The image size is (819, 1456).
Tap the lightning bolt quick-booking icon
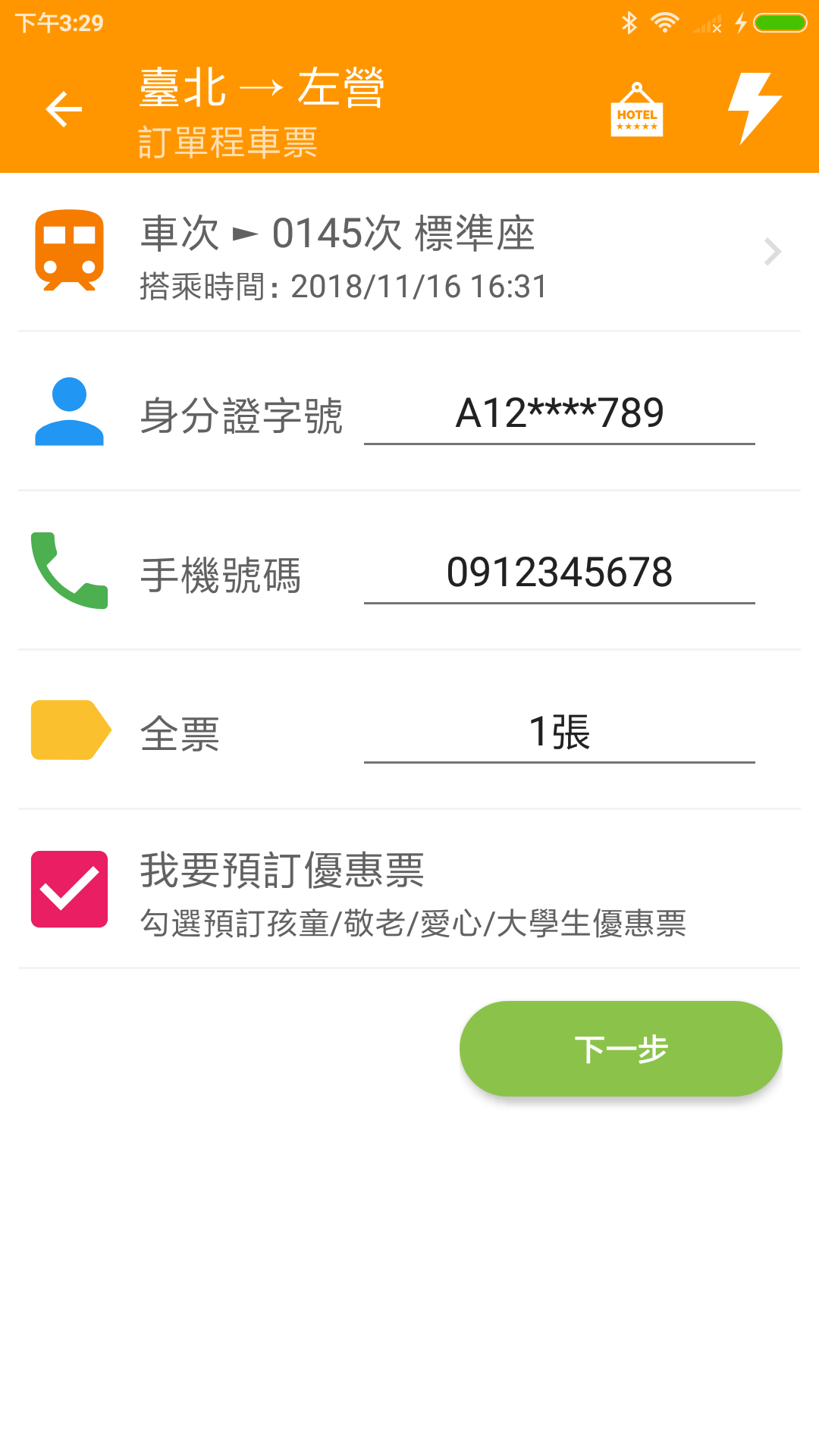[754, 109]
